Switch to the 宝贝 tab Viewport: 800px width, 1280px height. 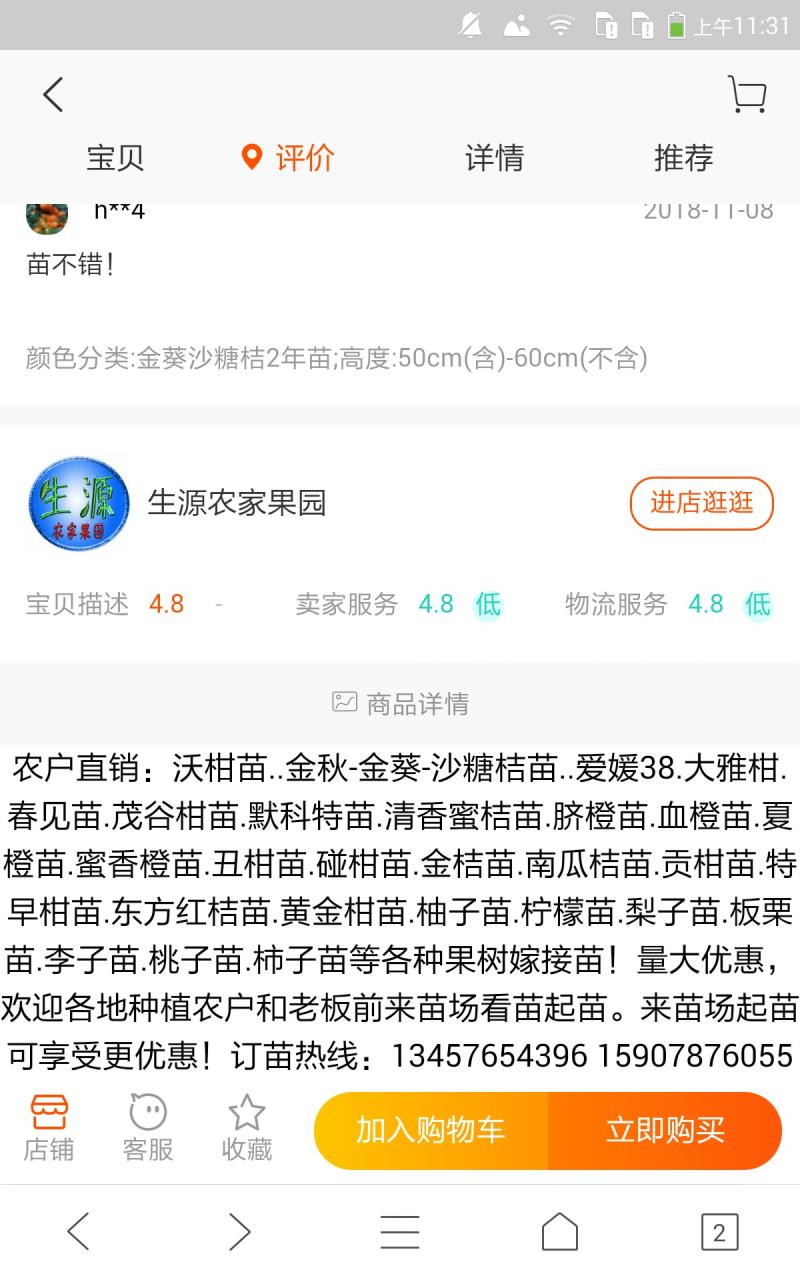(115, 158)
